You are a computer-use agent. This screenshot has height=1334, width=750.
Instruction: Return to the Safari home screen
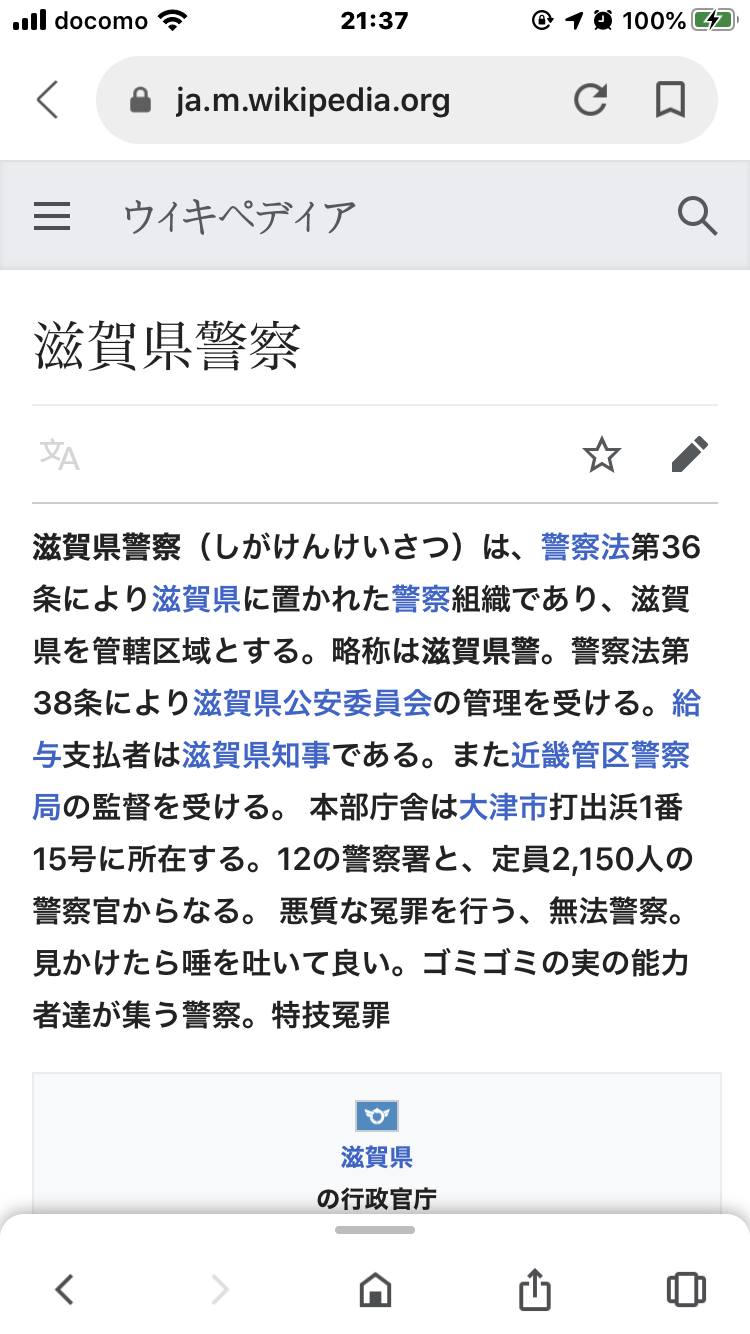click(375, 1290)
